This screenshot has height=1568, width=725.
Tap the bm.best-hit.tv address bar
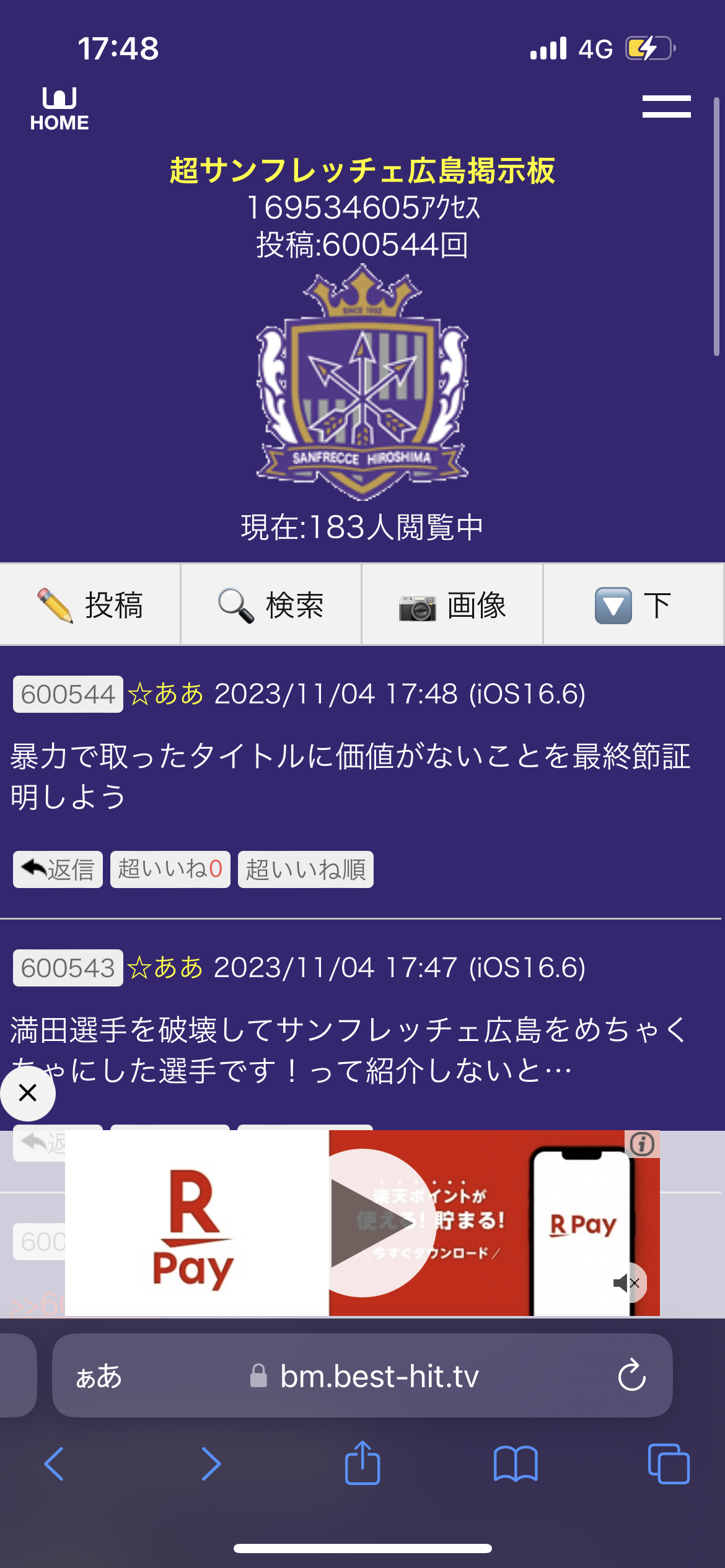coord(362,1375)
